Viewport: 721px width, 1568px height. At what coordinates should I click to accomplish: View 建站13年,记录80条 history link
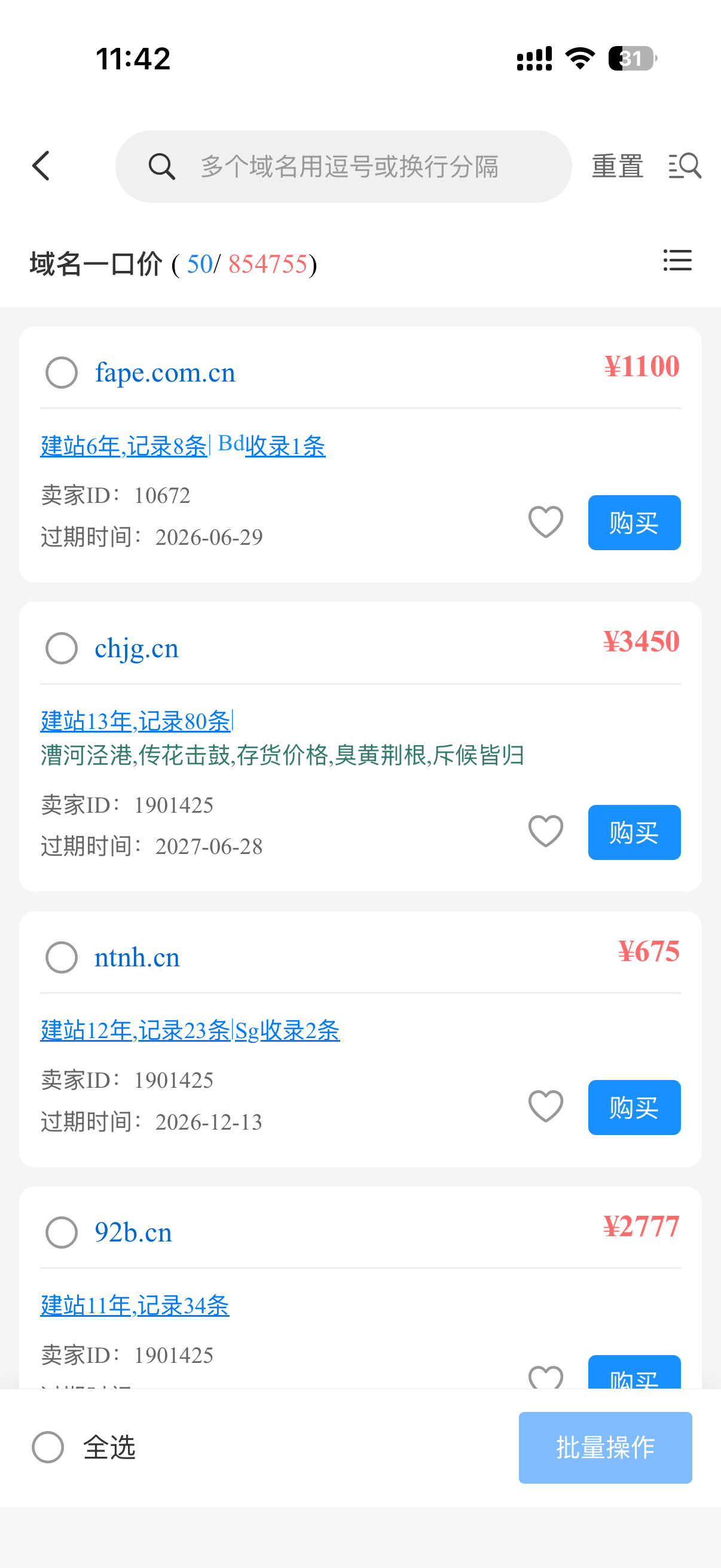[x=135, y=721]
